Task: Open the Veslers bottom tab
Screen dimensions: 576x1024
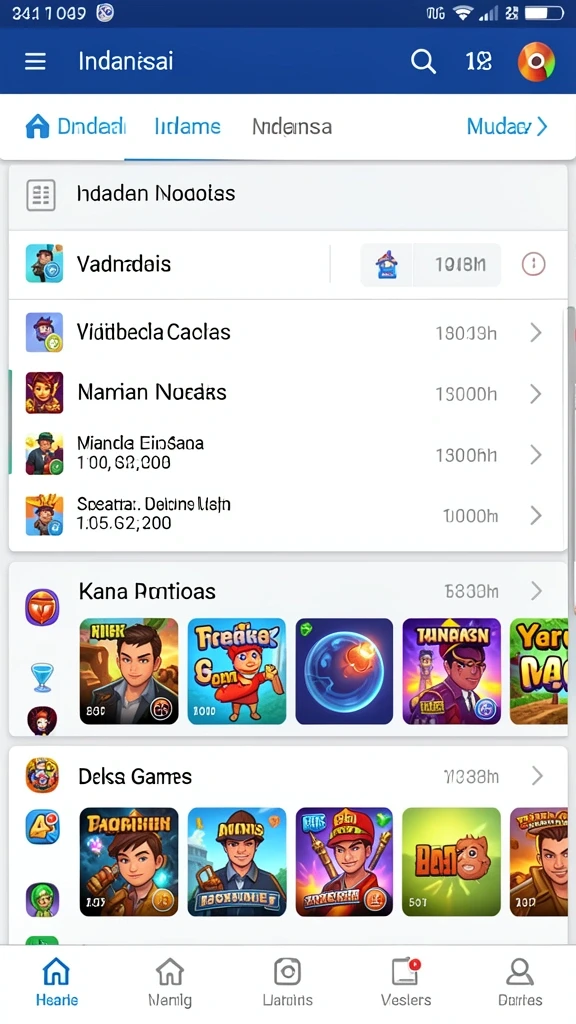Action: click(x=406, y=982)
